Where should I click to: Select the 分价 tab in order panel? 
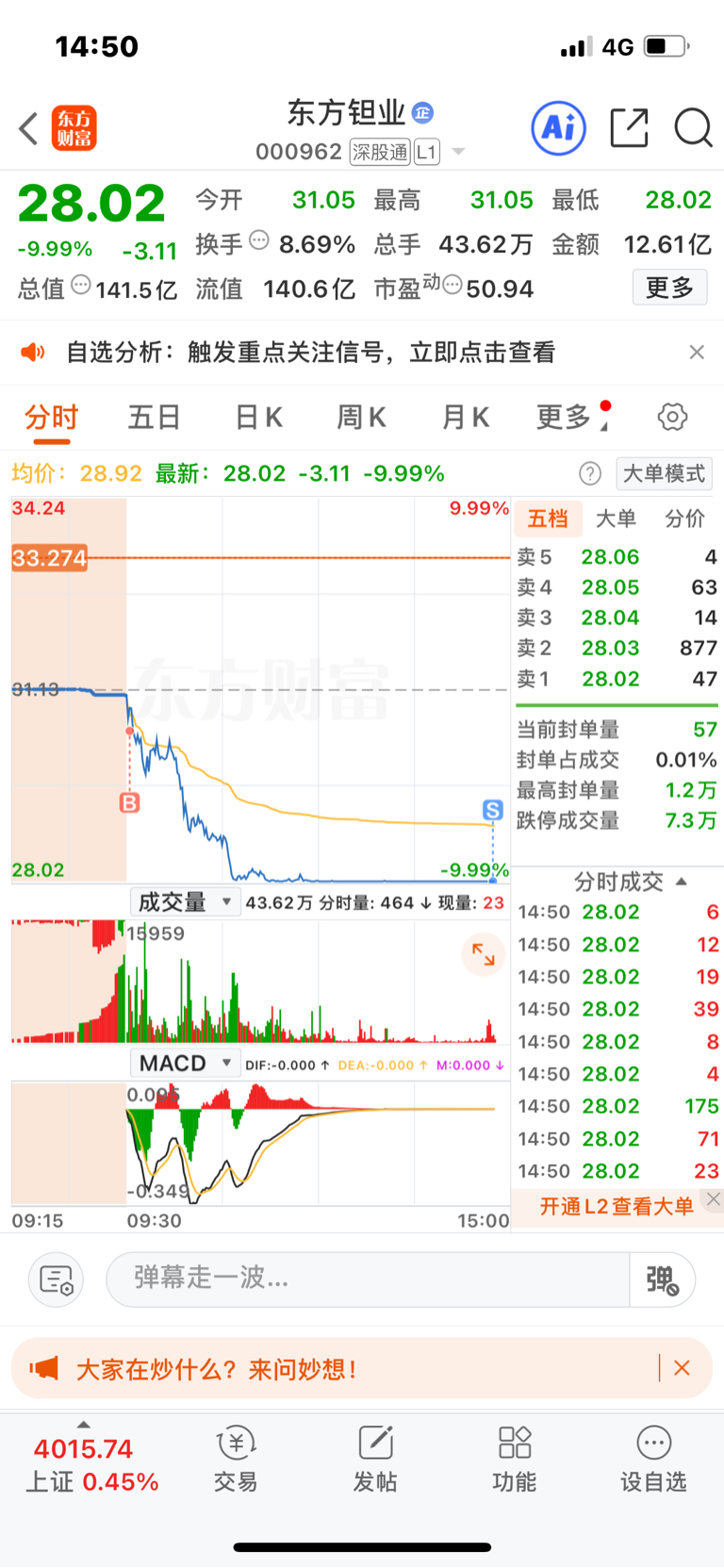click(684, 519)
